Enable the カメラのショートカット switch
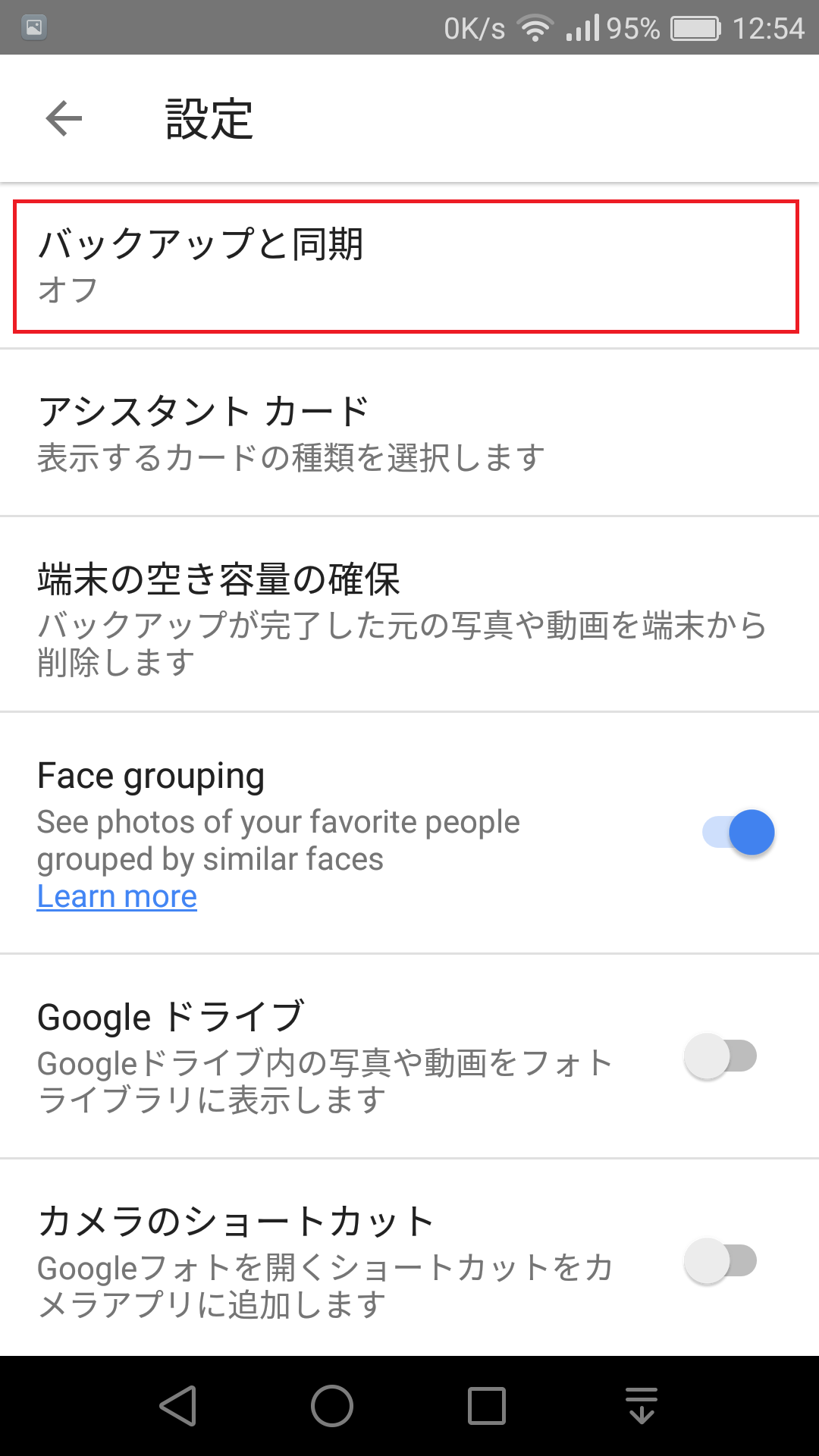Image resolution: width=819 pixels, height=1456 pixels. coord(720,1261)
